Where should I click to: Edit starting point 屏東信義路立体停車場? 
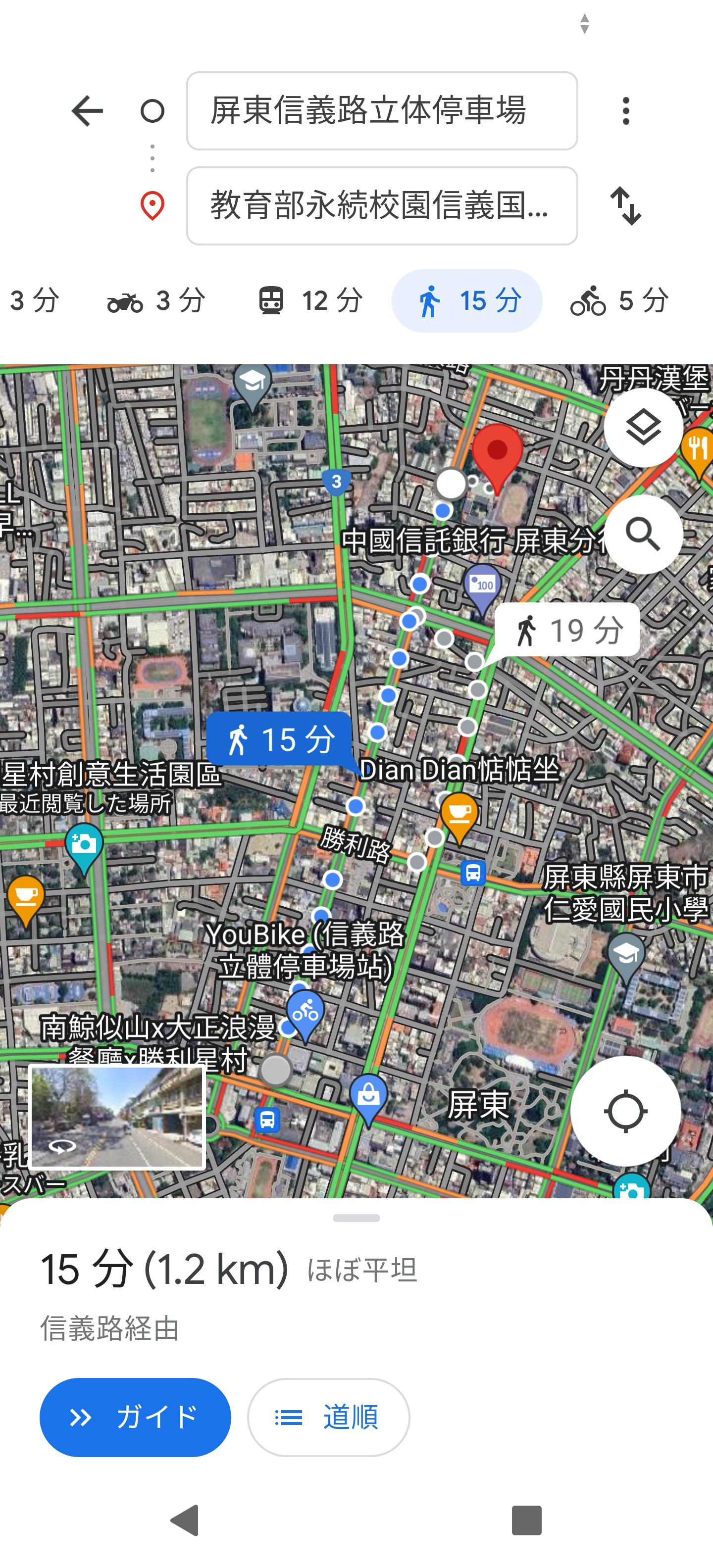pyautogui.click(x=382, y=111)
